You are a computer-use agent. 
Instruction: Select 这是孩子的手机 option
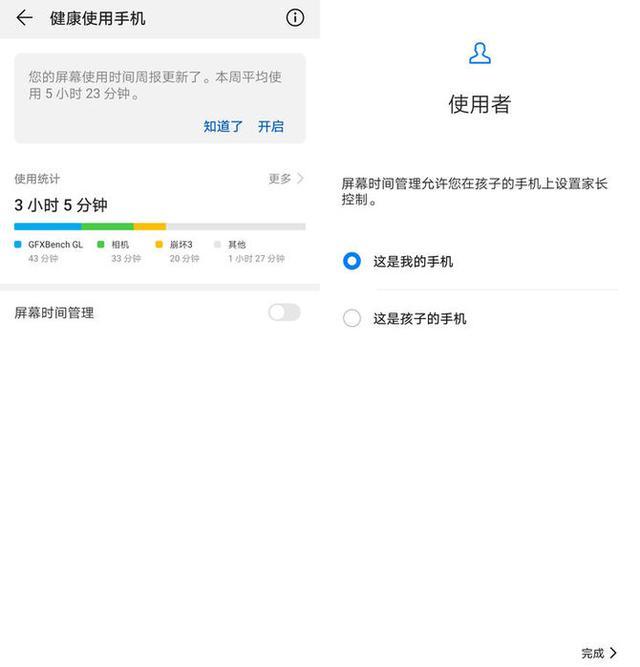click(352, 318)
